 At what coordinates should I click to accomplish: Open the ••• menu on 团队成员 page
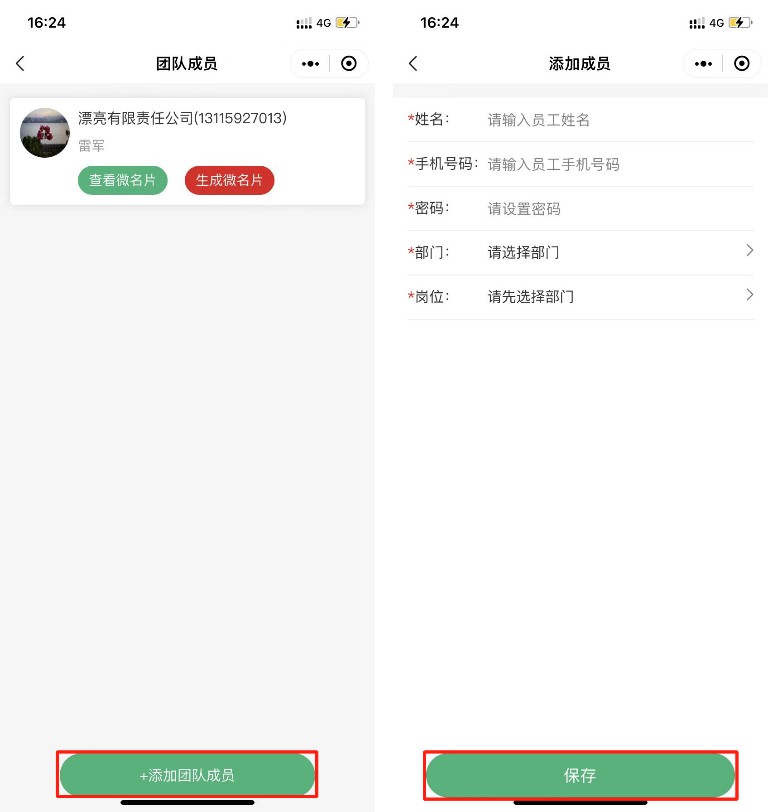[311, 64]
